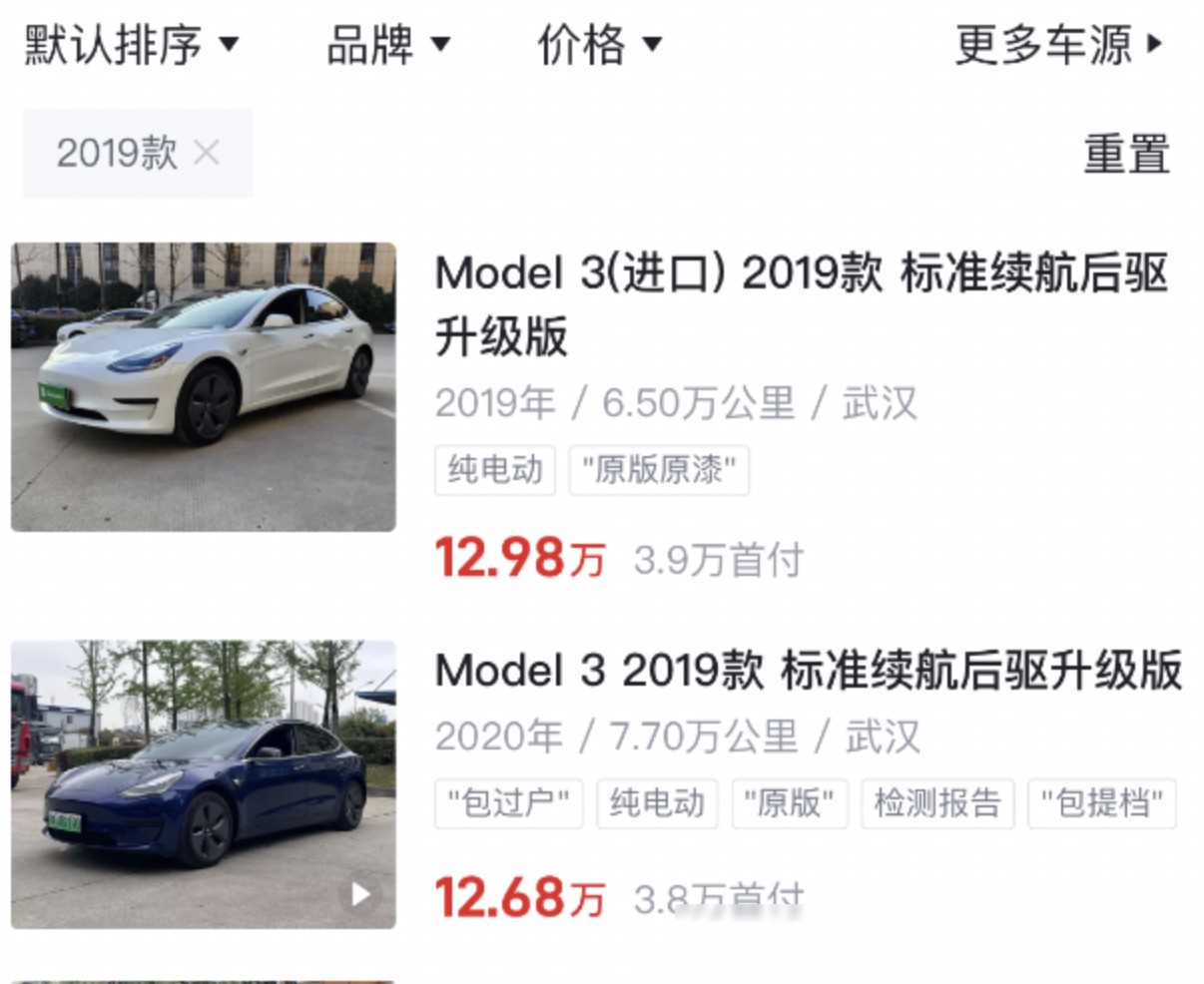Open the 默认排序 sort dropdown
This screenshot has width=1204, height=984.
131,45
